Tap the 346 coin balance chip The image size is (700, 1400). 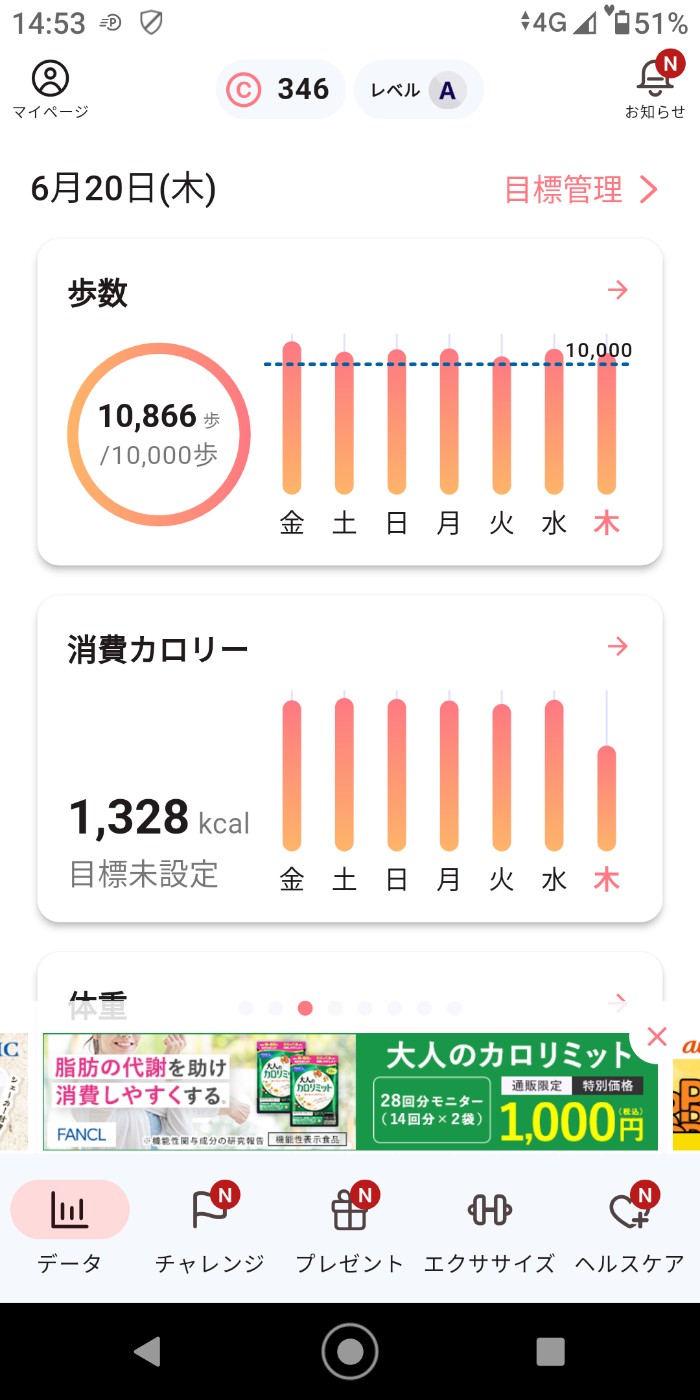click(281, 90)
